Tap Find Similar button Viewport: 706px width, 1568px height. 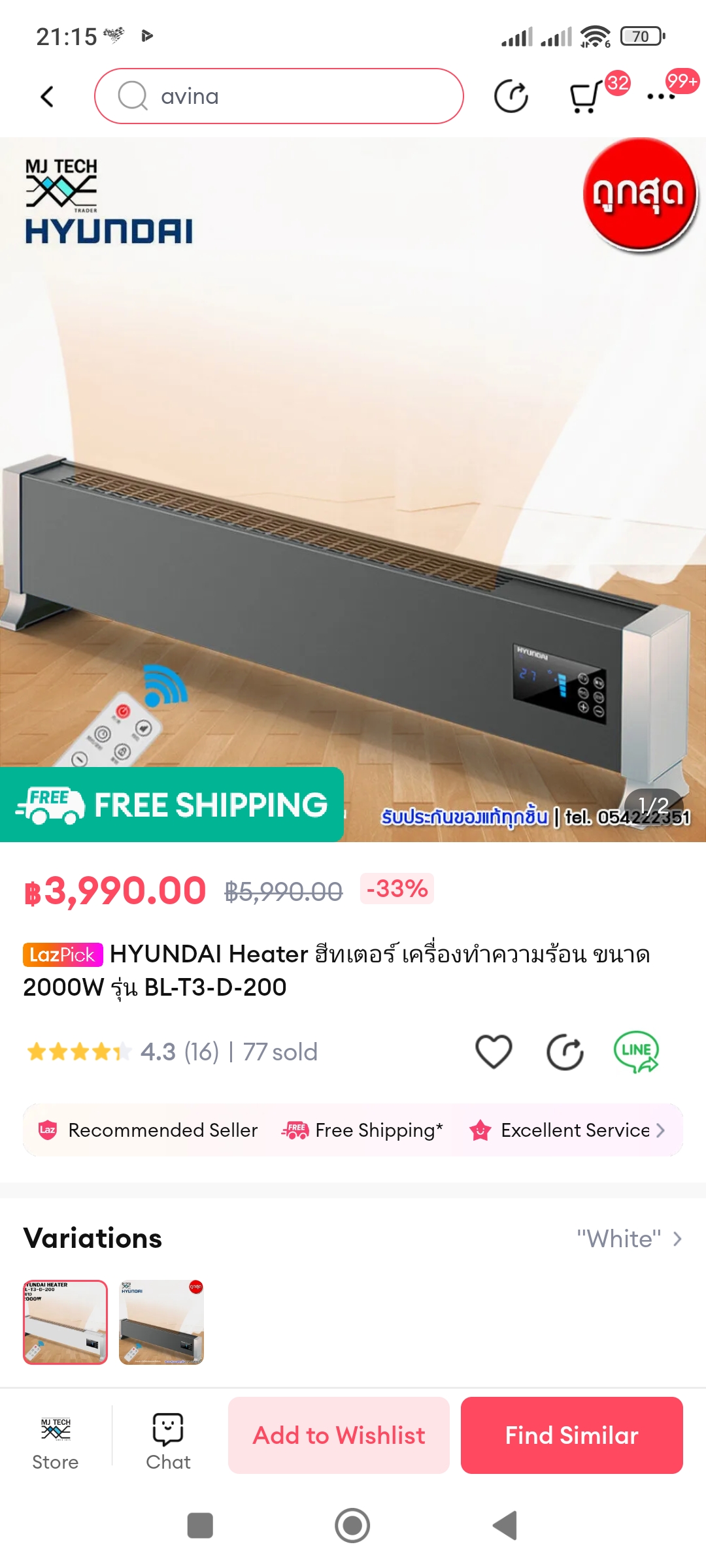pos(571,1435)
